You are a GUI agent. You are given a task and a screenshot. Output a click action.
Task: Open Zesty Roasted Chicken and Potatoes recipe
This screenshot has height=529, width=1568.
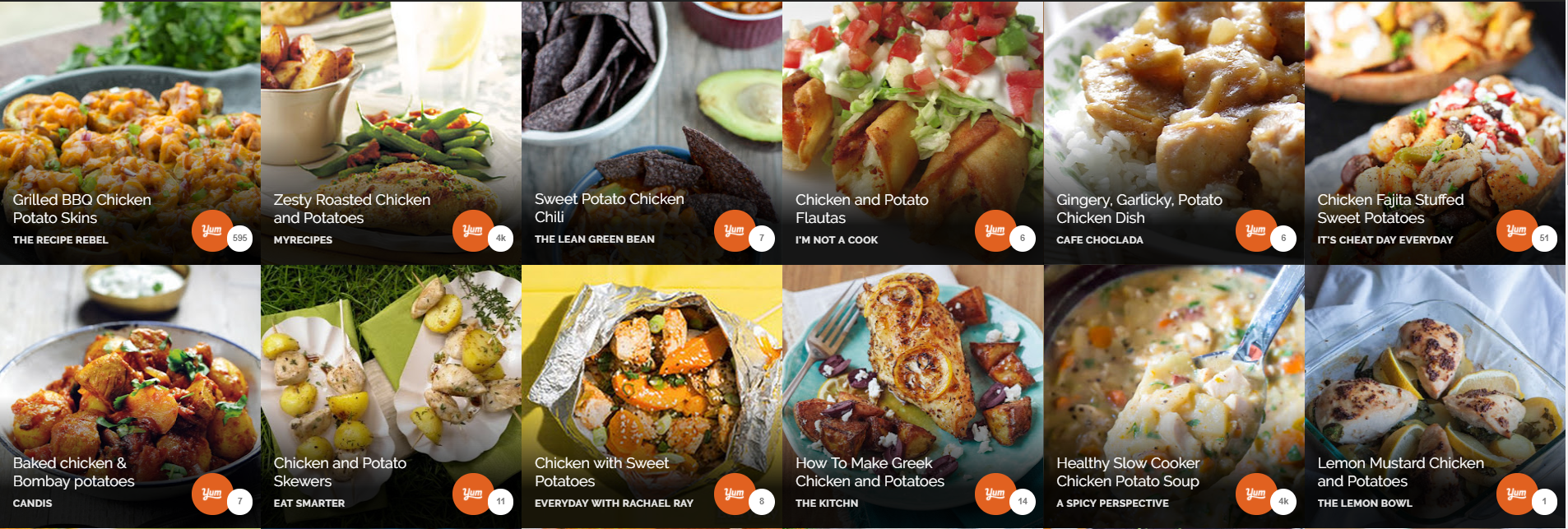point(351,208)
